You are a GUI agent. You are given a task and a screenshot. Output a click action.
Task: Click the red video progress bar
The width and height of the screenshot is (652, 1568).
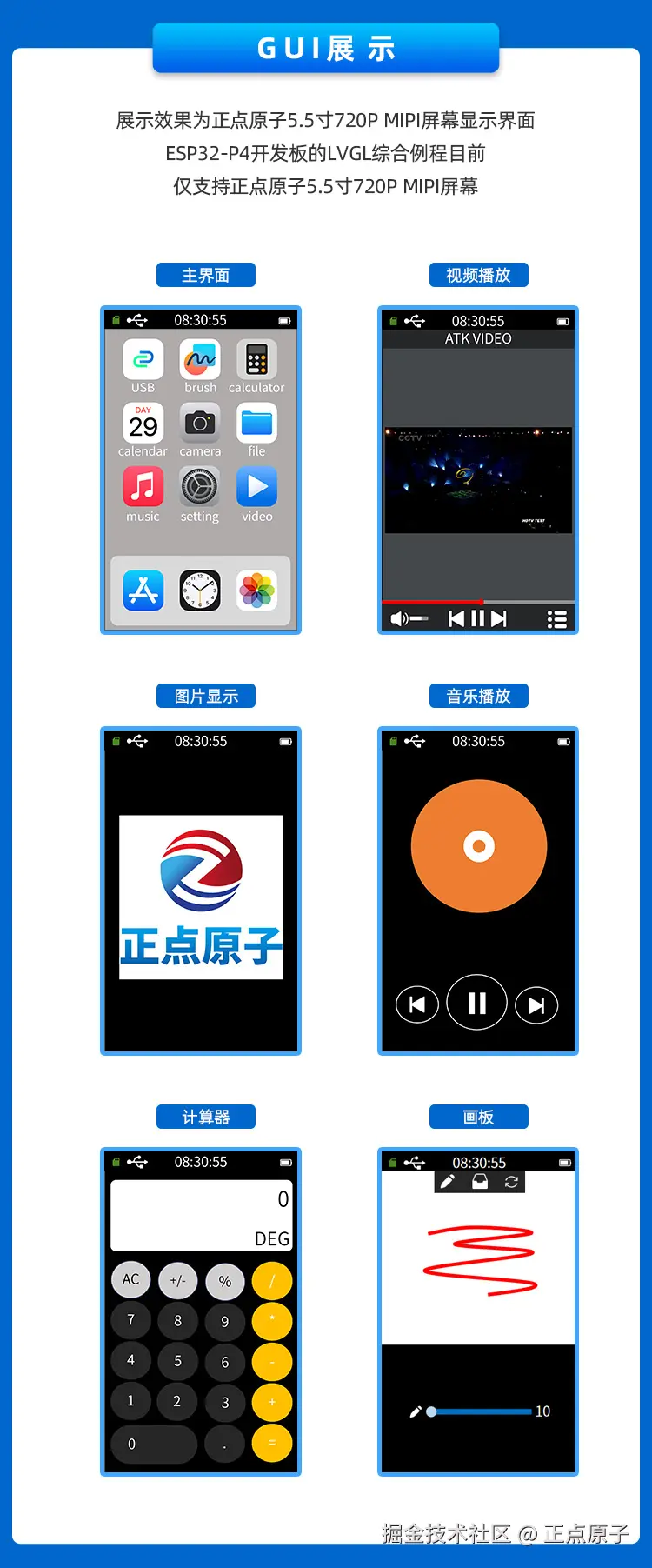[x=433, y=602]
